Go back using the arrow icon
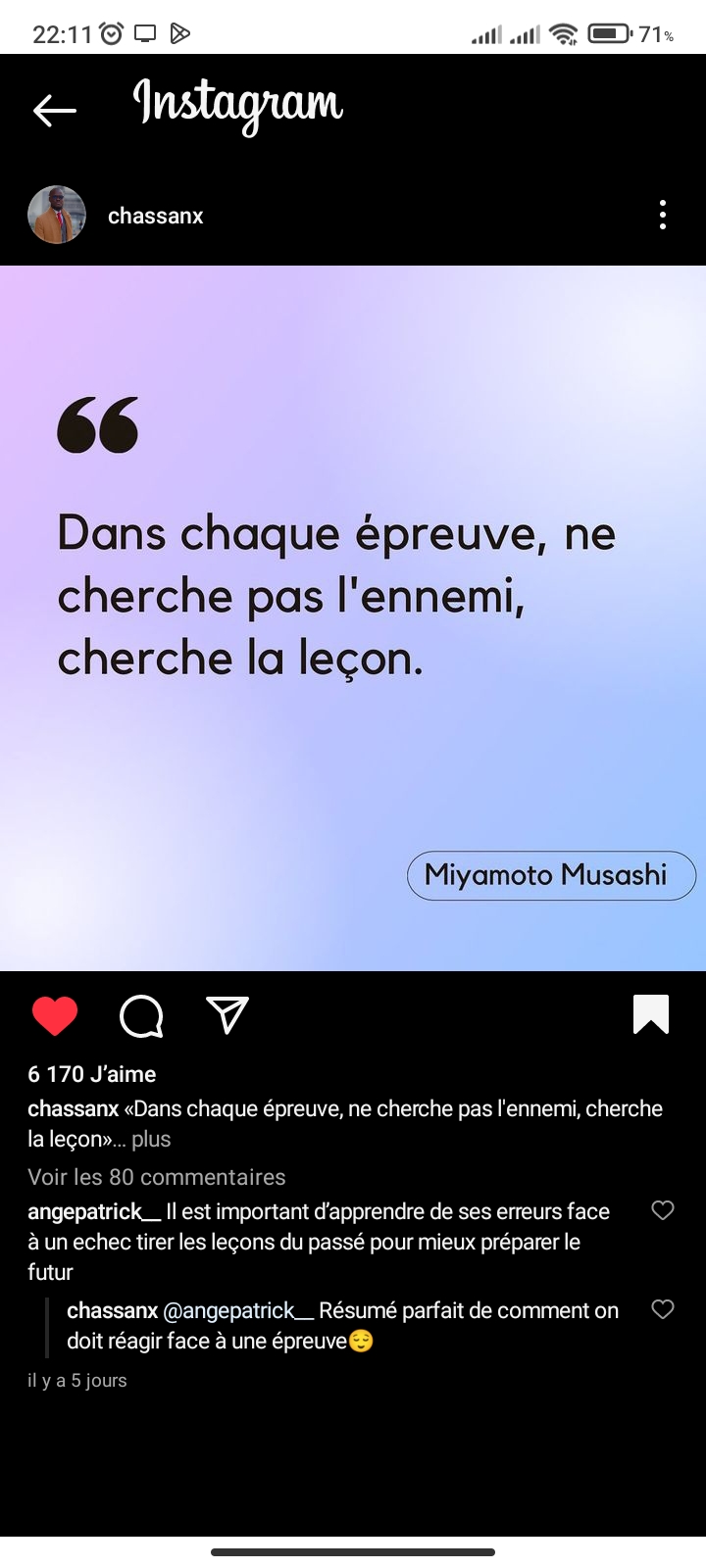The height and width of the screenshot is (1568, 706). [x=55, y=111]
